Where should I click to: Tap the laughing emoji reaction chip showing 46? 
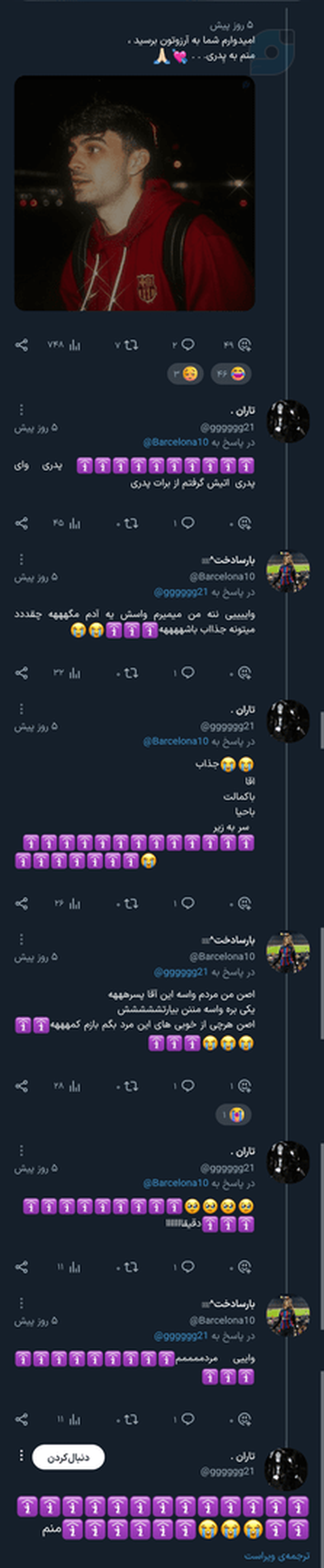tap(231, 374)
